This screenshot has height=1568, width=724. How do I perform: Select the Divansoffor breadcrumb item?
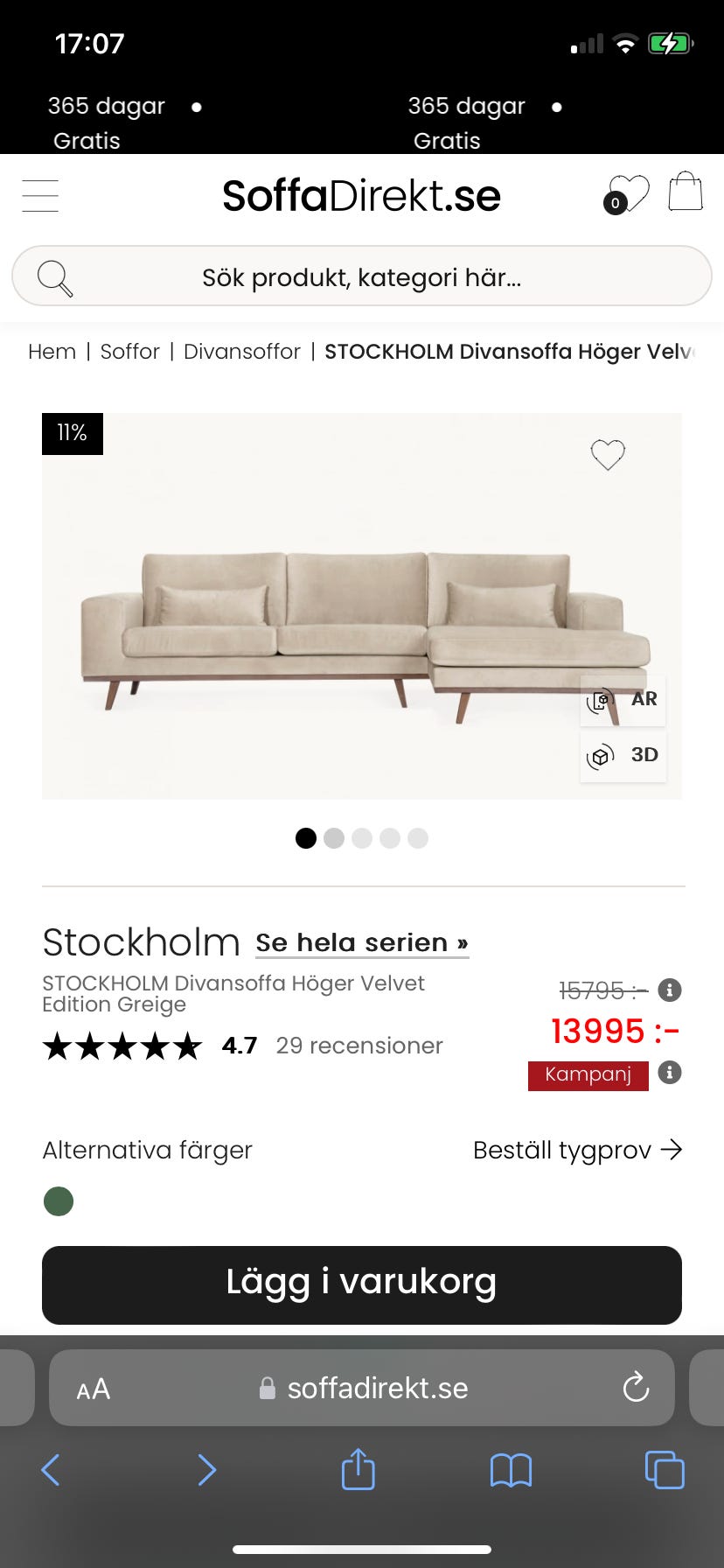(241, 351)
